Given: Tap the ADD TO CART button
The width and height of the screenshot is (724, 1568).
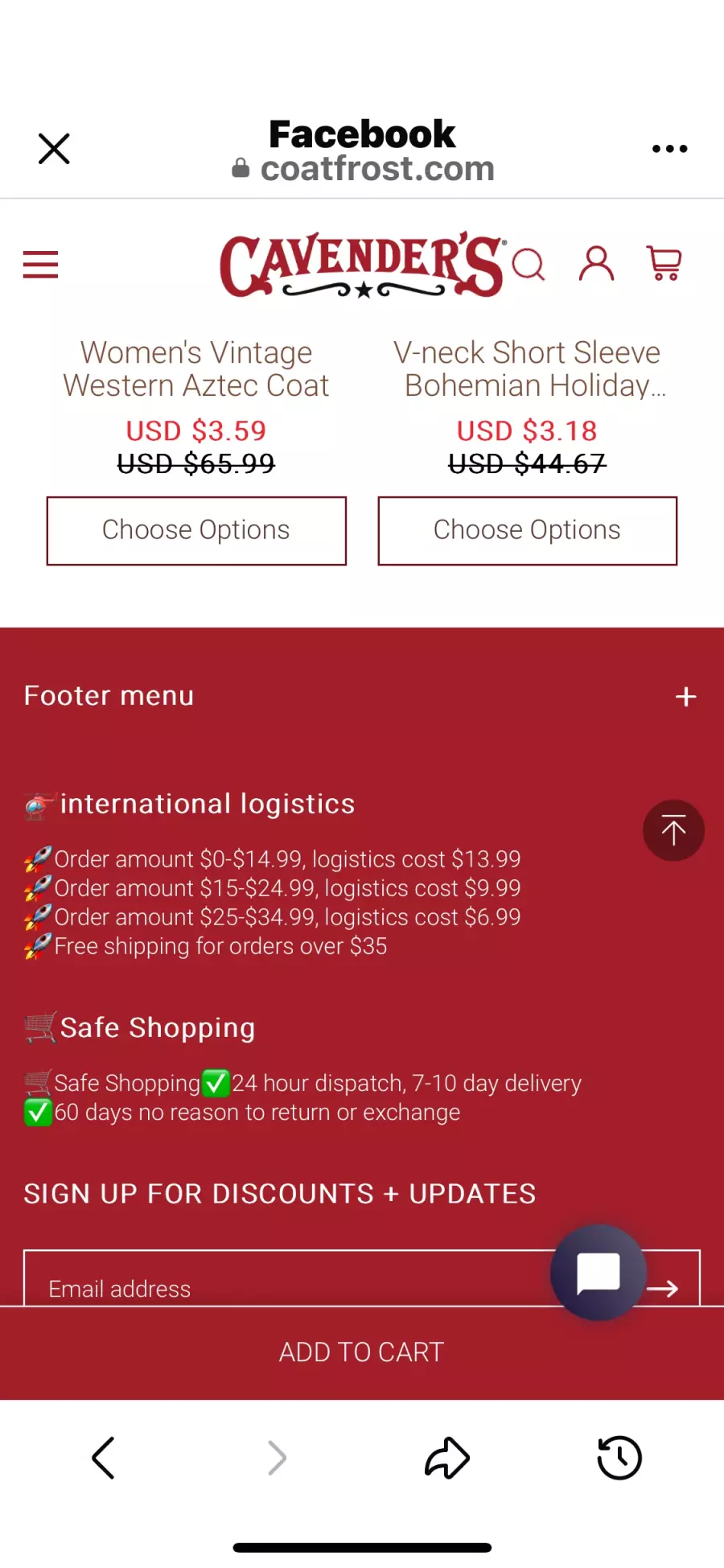Looking at the screenshot, I should pyautogui.click(x=361, y=1352).
